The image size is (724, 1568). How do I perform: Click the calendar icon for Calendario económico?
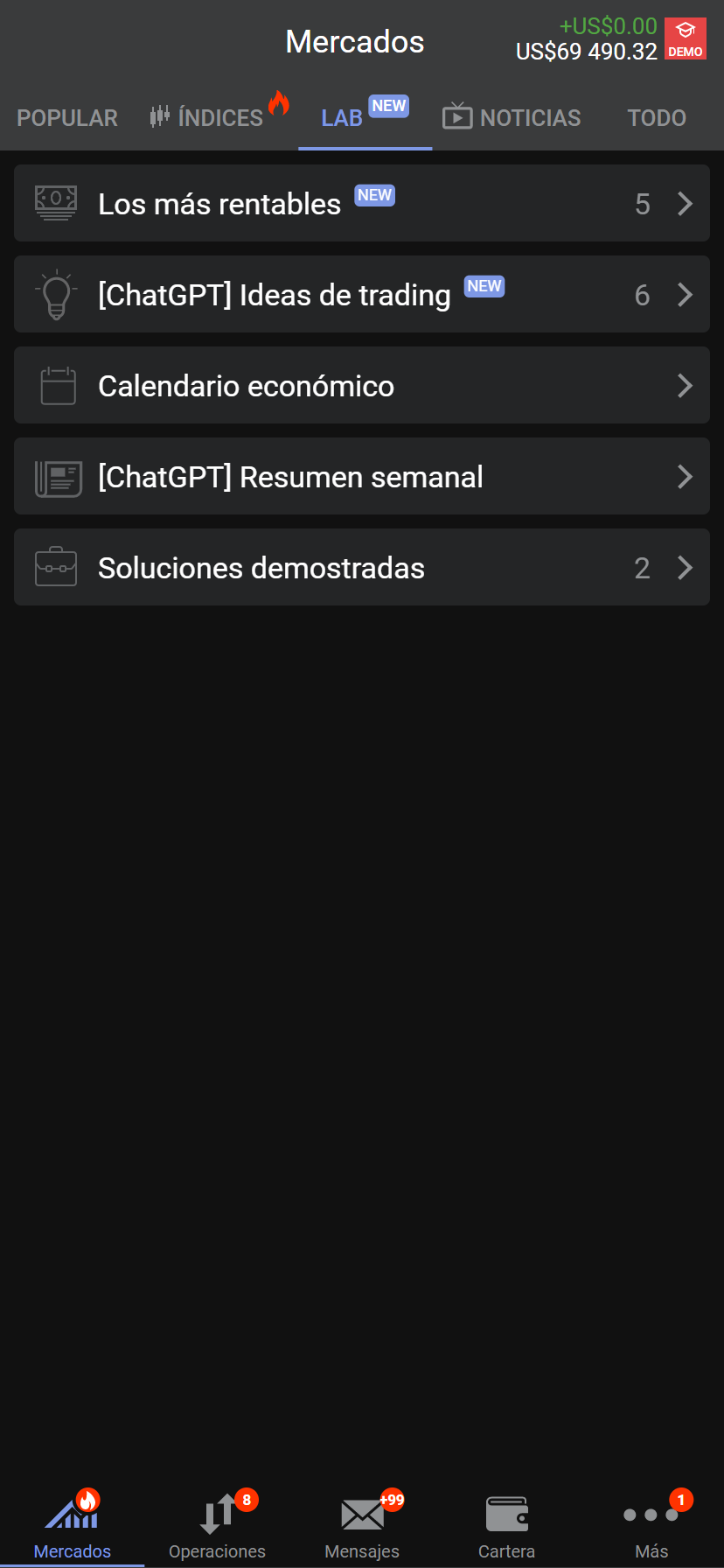(x=56, y=385)
